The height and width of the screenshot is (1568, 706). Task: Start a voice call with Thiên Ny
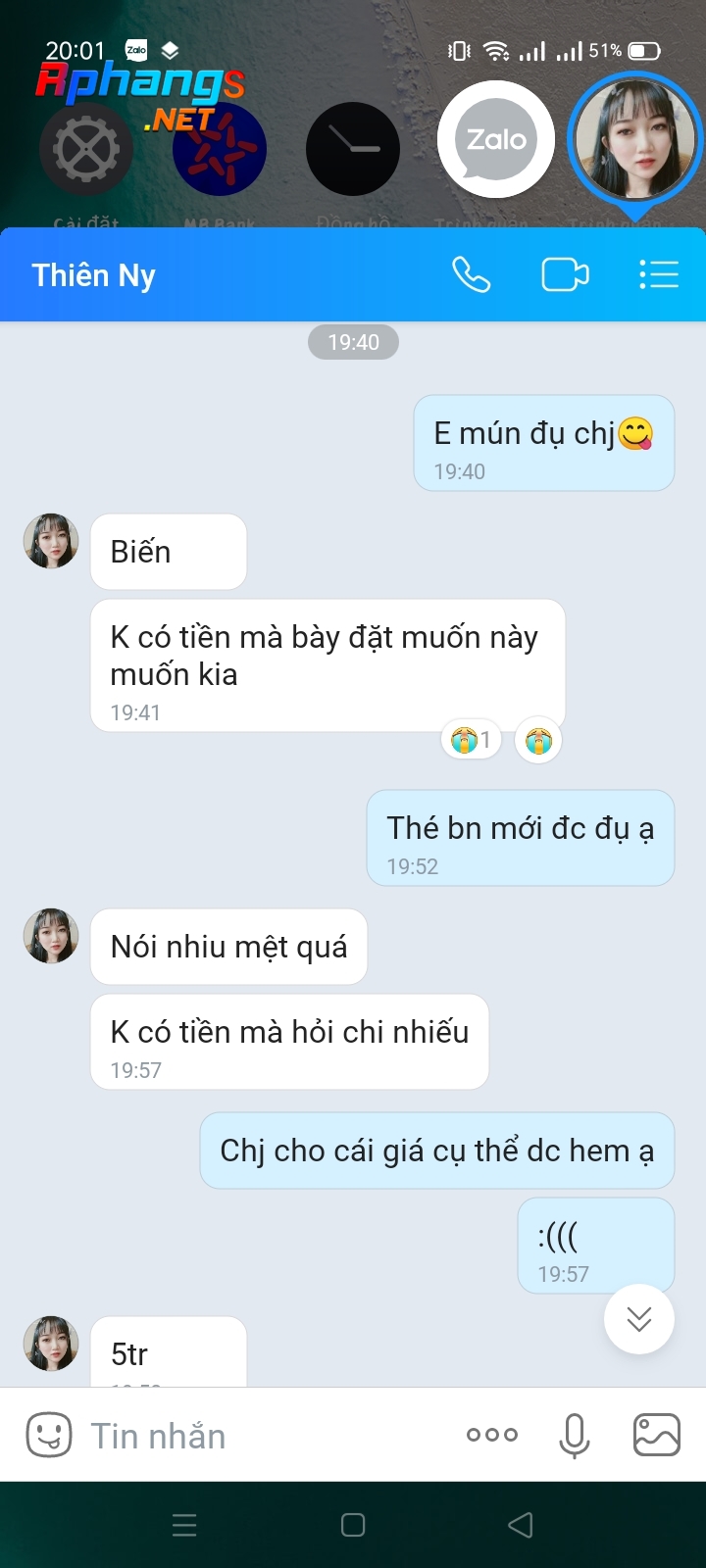[x=471, y=275]
